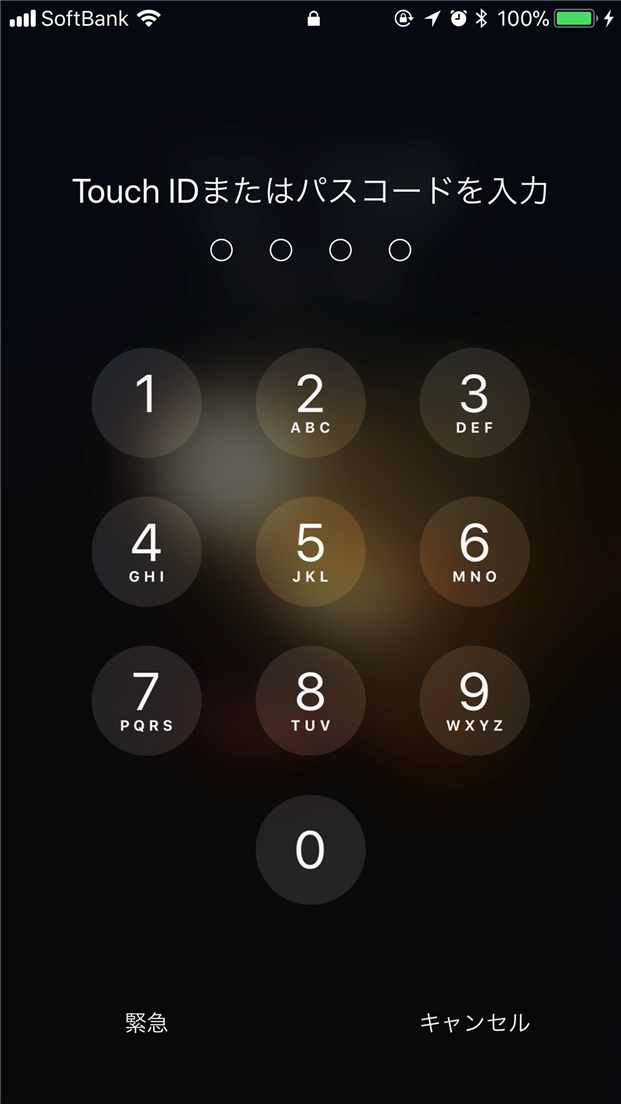The image size is (621, 1104).
Task: Enter digit 6 MNO
Action: point(474,551)
